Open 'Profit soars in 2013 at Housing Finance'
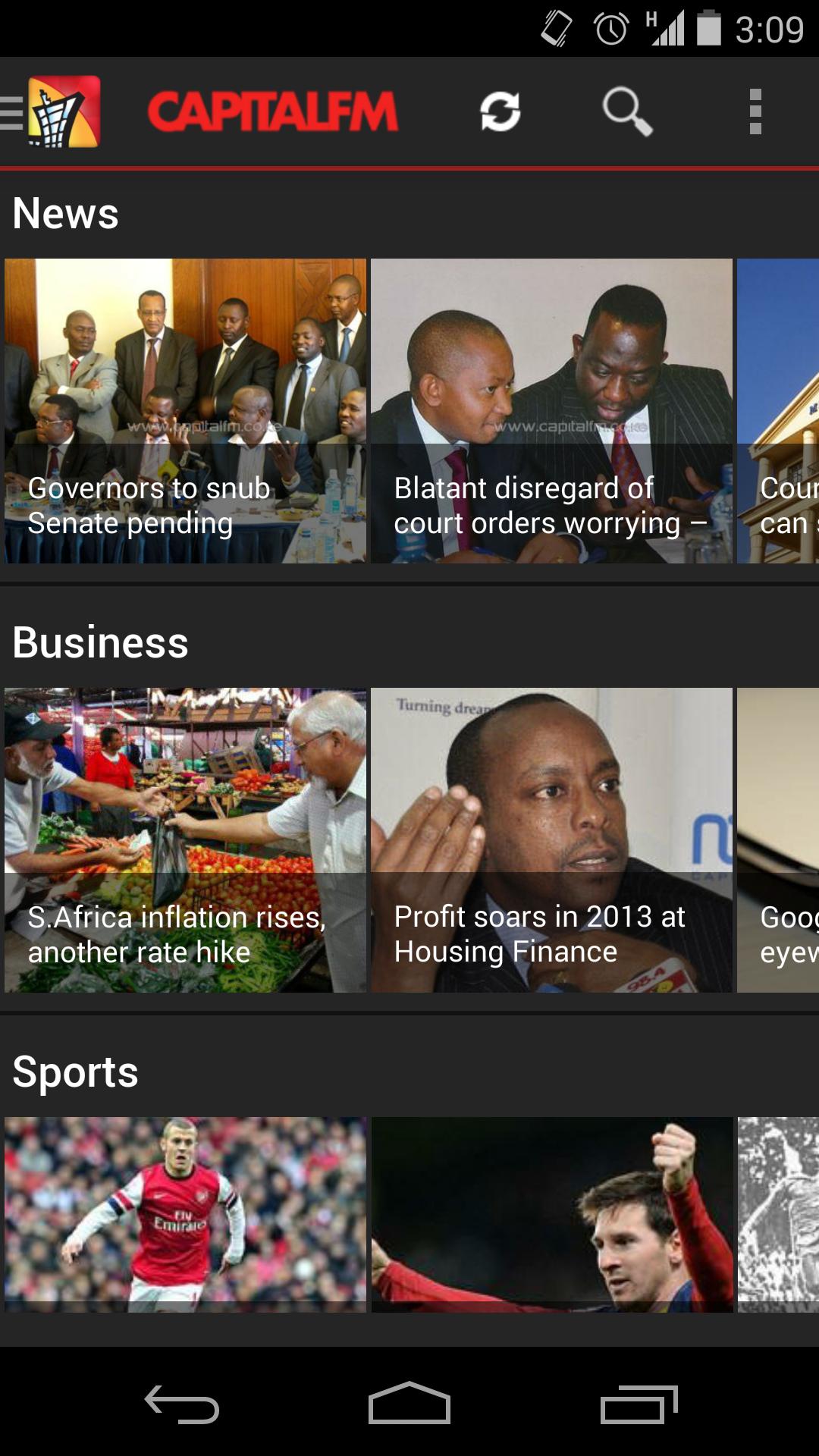This screenshot has width=819, height=1456. 553,842
